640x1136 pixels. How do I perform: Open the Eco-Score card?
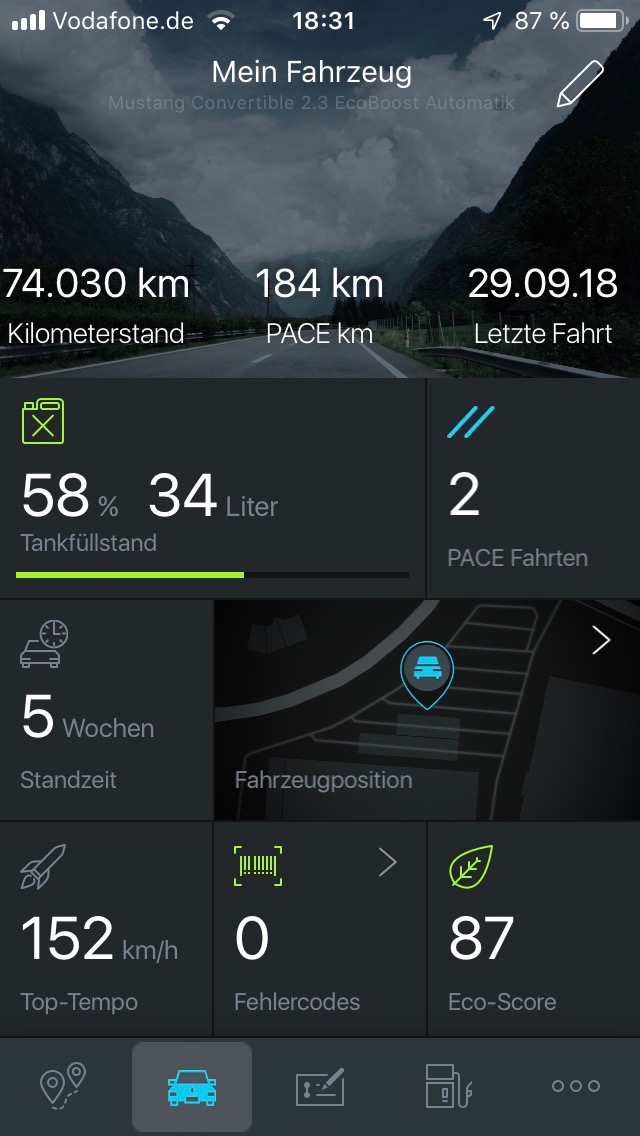tap(534, 929)
